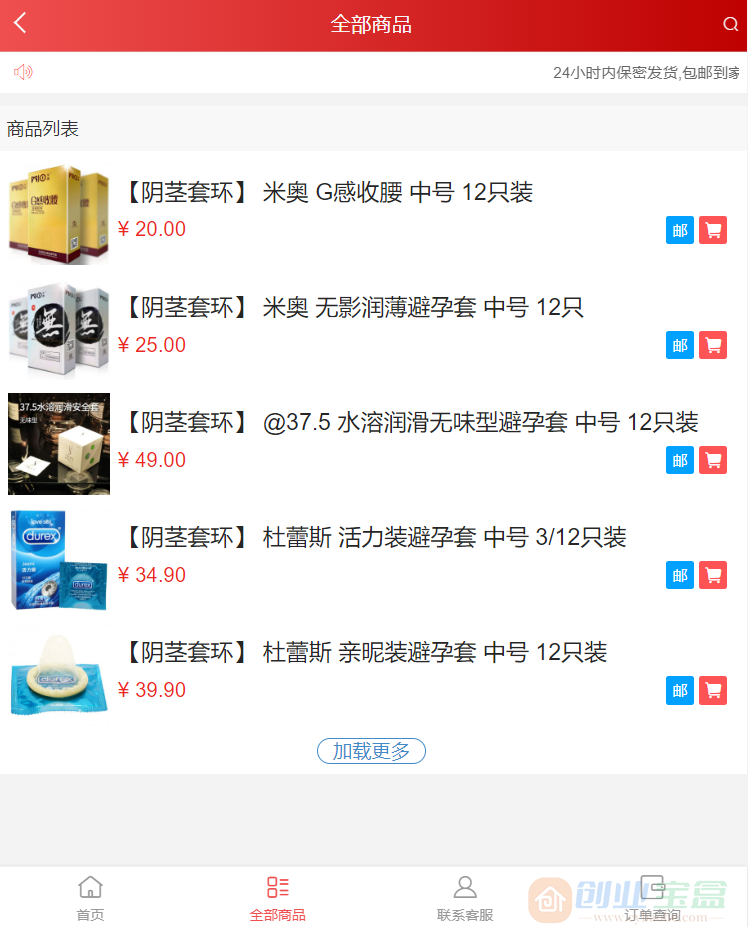
Task: Tap the 邮 badge for 杜蕾斯 亲昵装避孕套
Action: click(x=679, y=690)
